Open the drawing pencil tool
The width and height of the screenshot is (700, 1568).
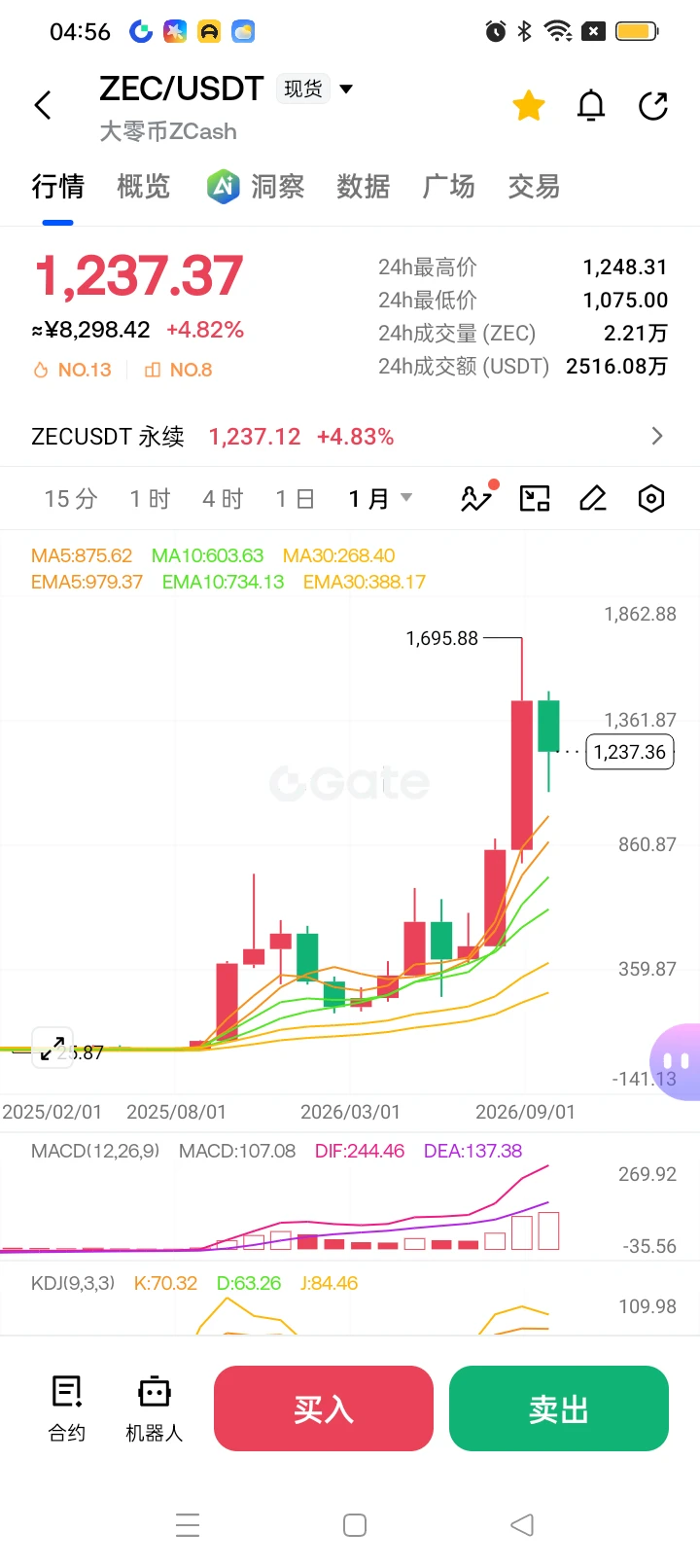593,499
